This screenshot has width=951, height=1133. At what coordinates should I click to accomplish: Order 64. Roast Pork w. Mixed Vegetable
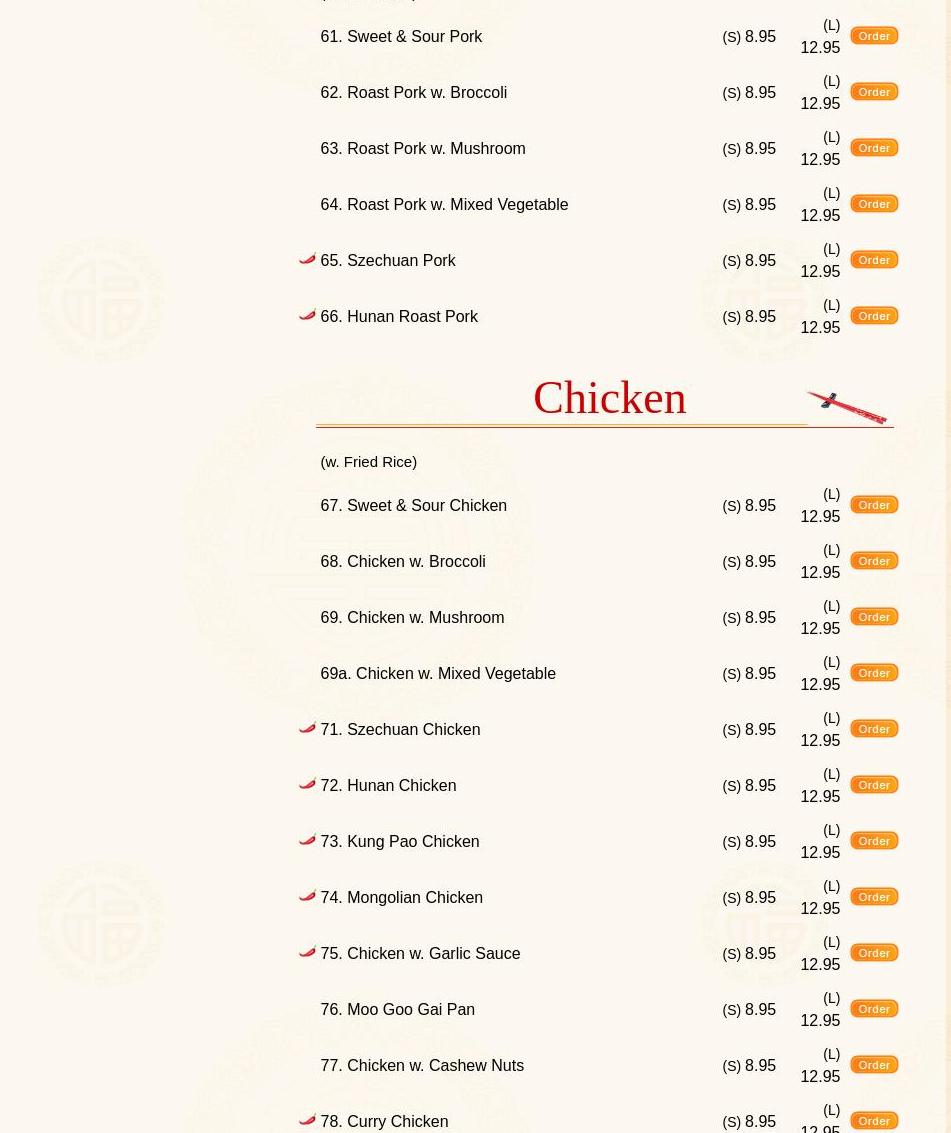(874, 204)
